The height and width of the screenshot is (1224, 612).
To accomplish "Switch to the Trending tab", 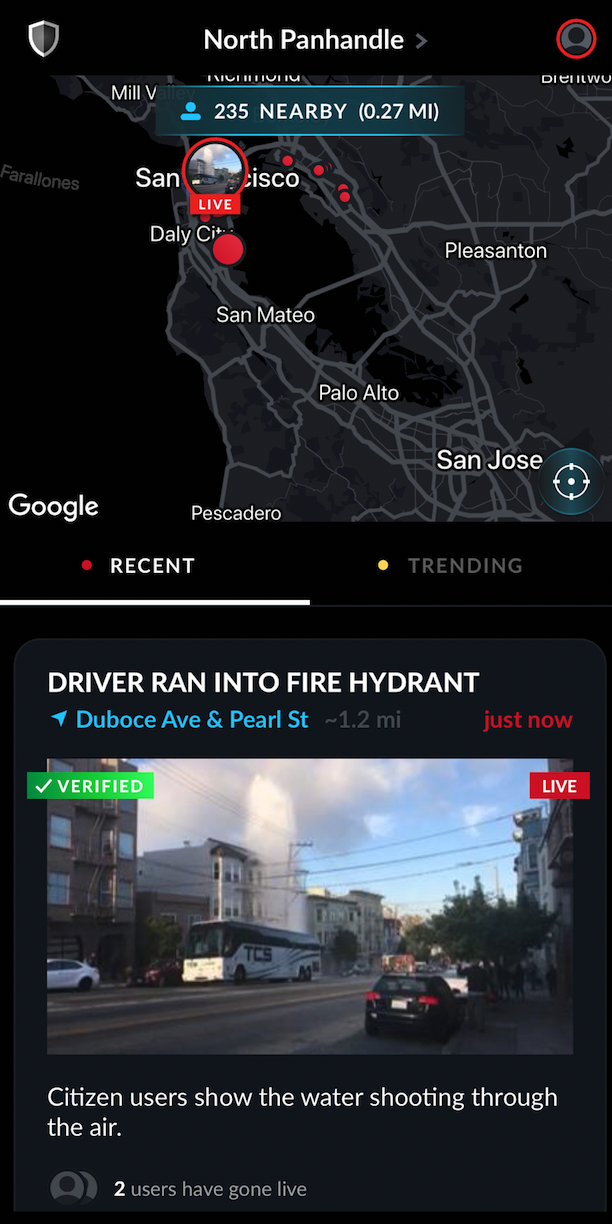I will click(464, 566).
